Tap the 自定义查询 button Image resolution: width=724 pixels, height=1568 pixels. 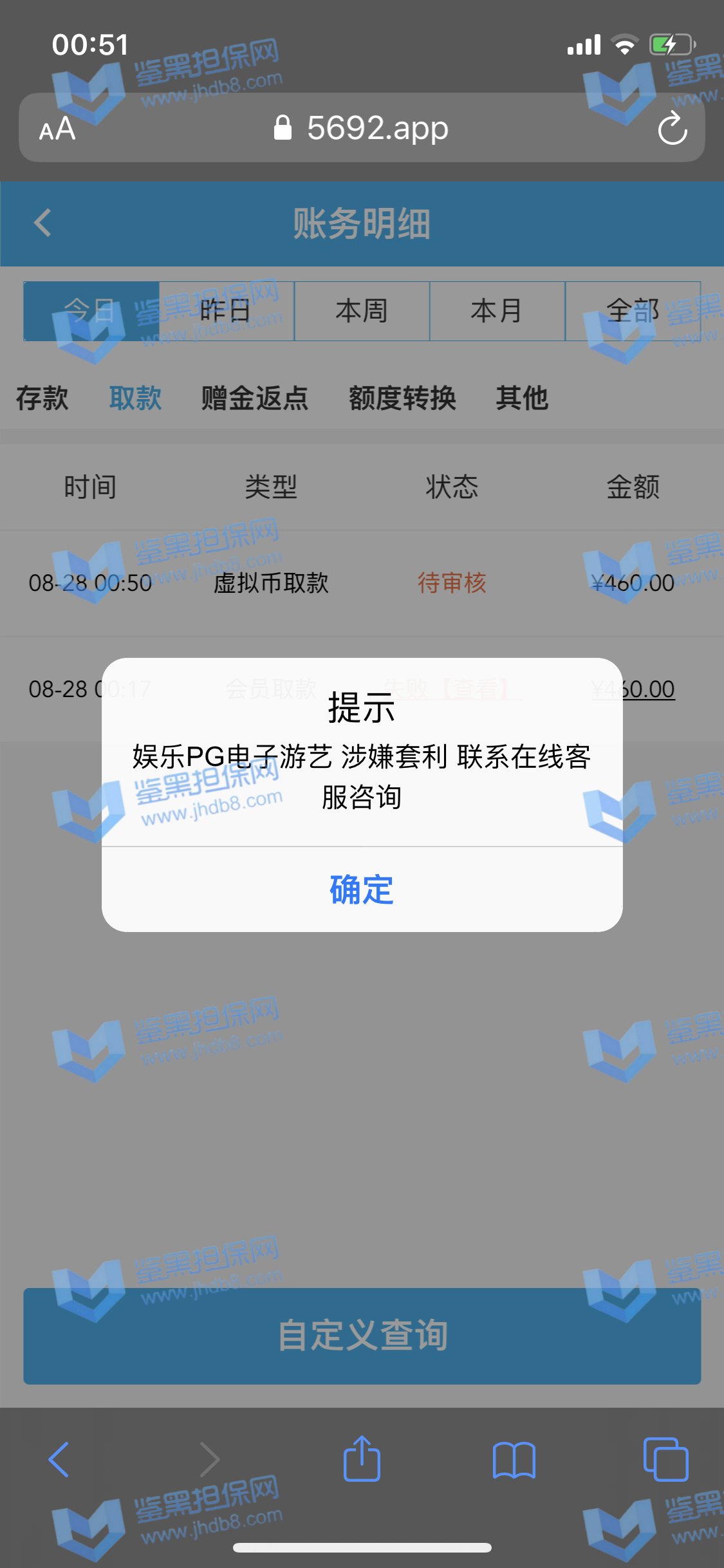pos(362,1336)
